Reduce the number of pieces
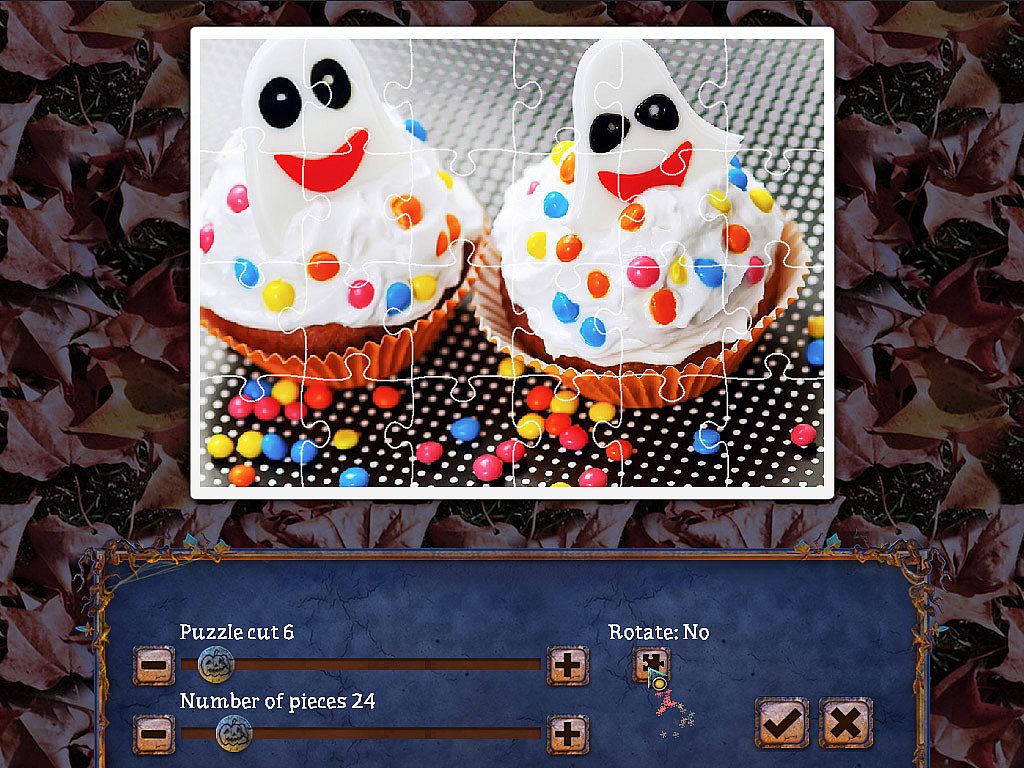1024x768 pixels. tap(153, 735)
